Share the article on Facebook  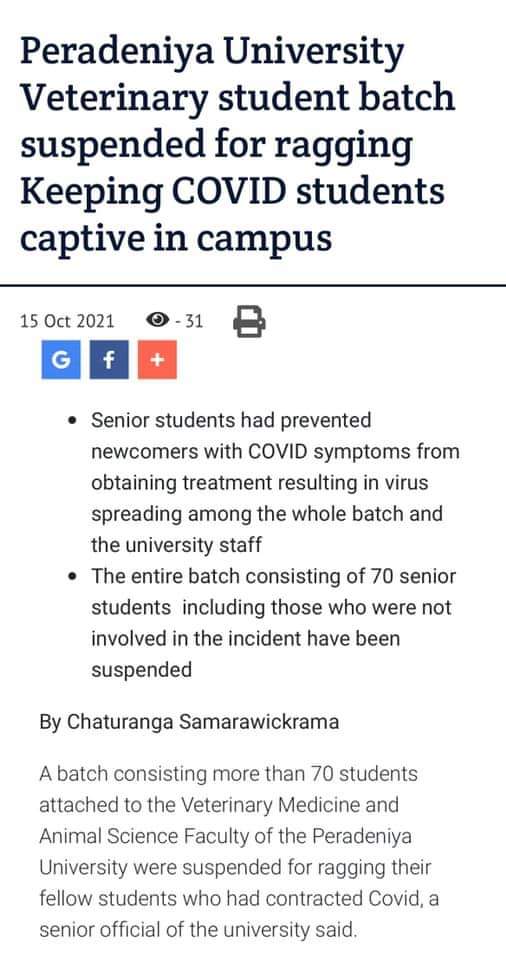pyautogui.click(x=109, y=359)
